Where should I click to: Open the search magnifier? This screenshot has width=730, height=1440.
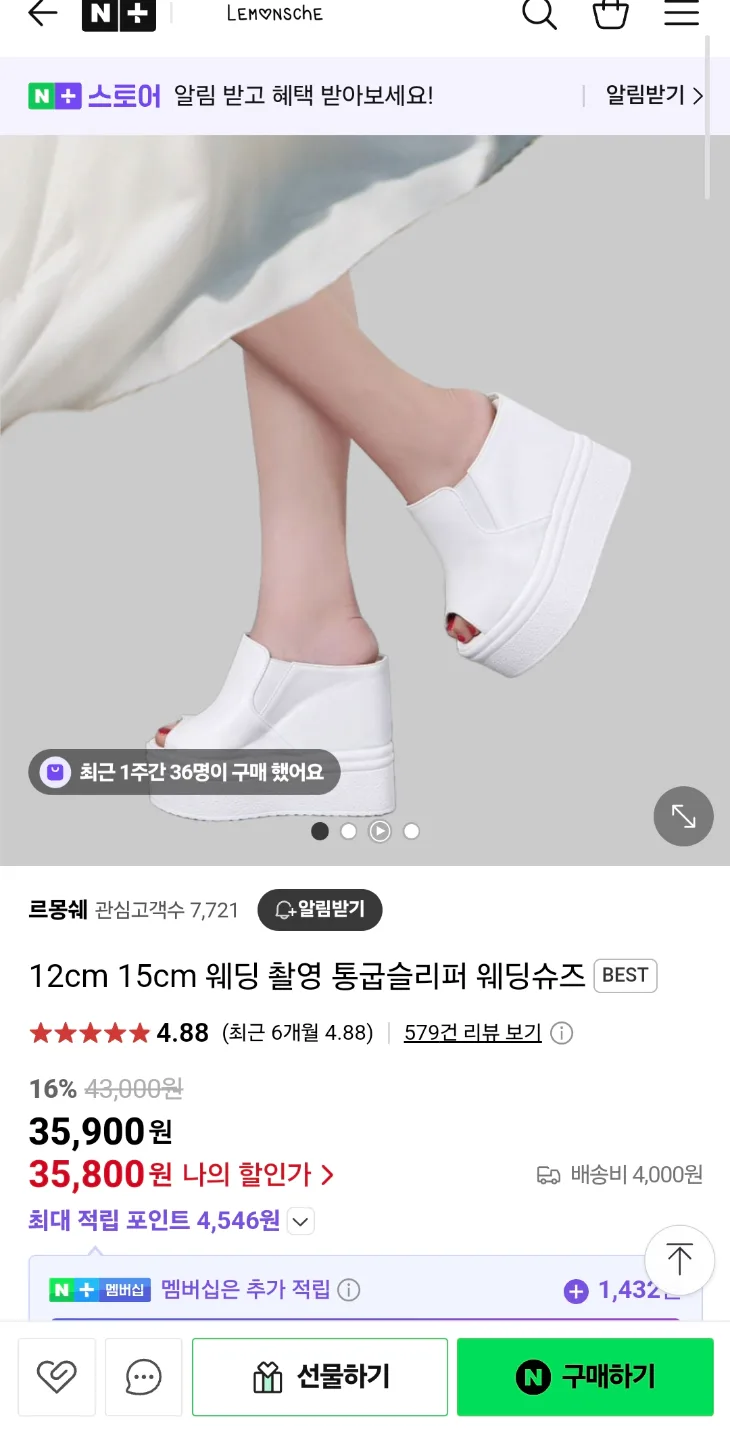tap(539, 13)
